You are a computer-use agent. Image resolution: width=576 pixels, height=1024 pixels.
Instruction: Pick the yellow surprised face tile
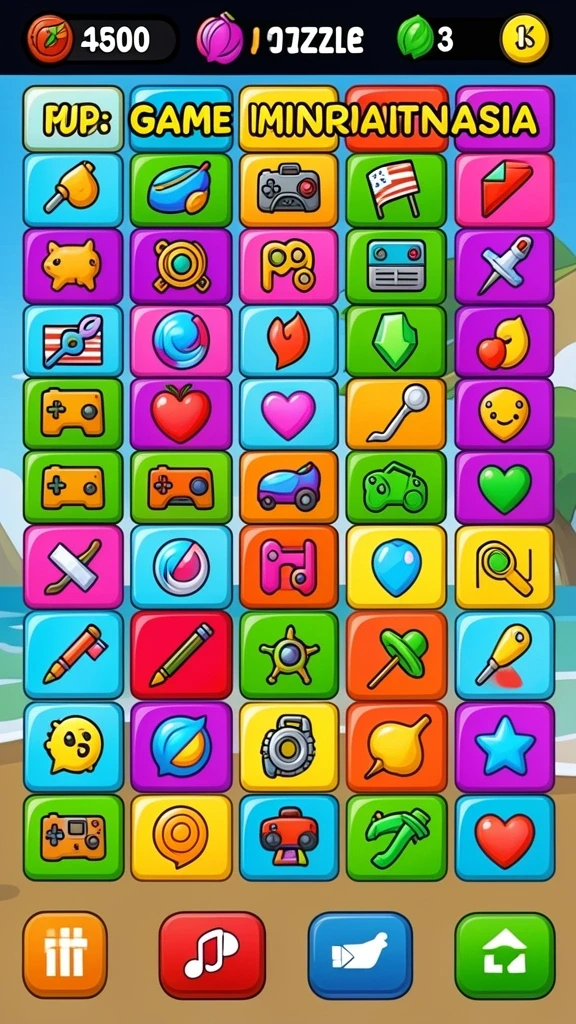(x=72, y=746)
